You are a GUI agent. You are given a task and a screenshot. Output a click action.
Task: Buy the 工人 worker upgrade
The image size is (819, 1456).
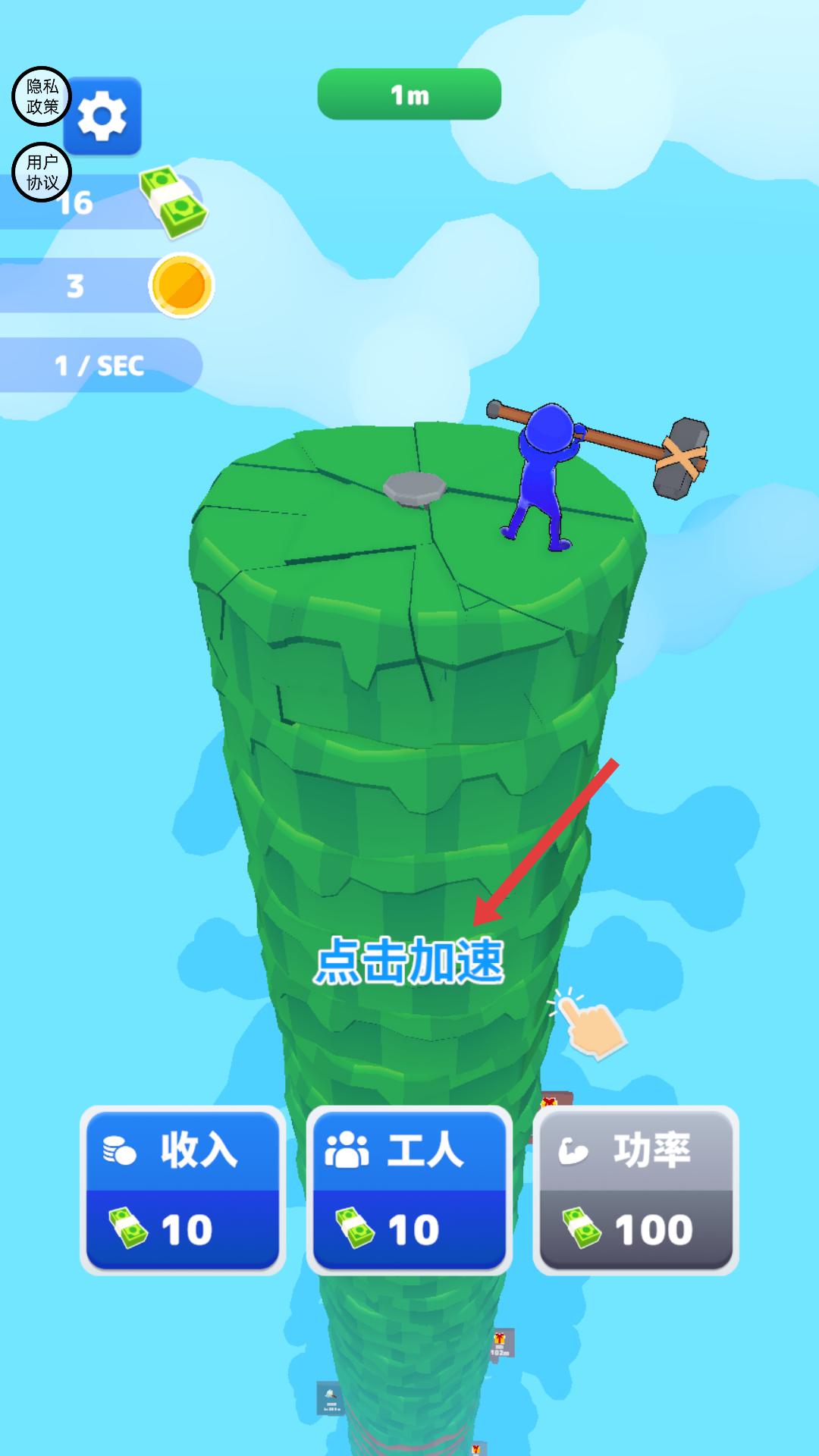(409, 1189)
